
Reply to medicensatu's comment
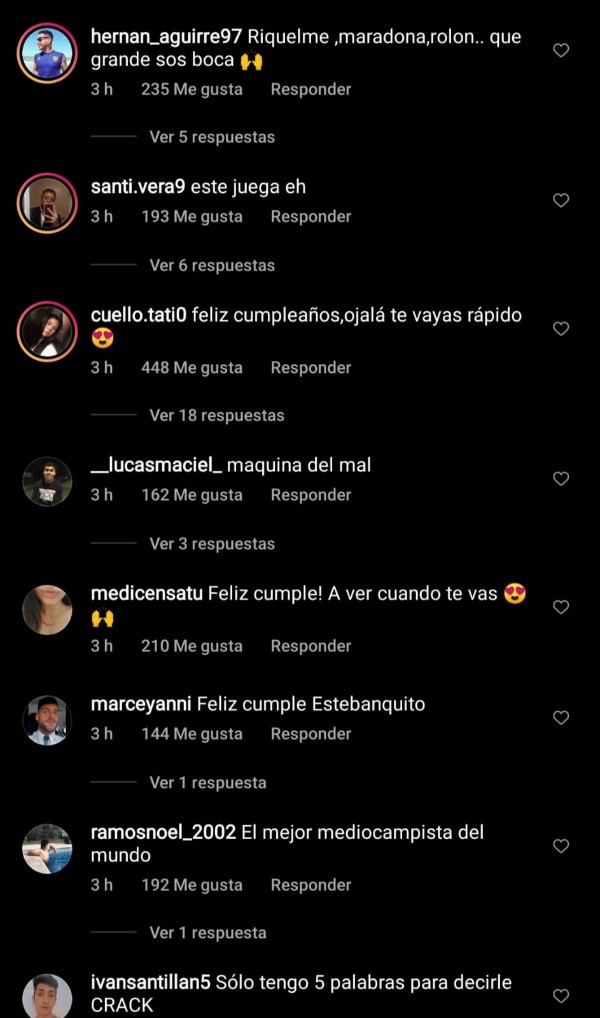[310, 646]
